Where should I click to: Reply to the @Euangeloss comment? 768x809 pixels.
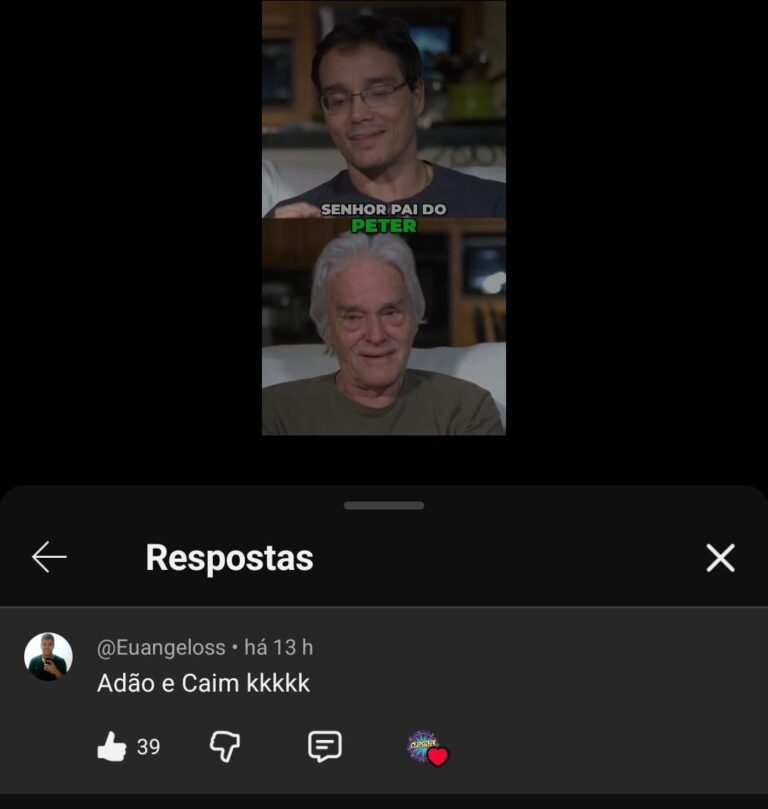324,746
